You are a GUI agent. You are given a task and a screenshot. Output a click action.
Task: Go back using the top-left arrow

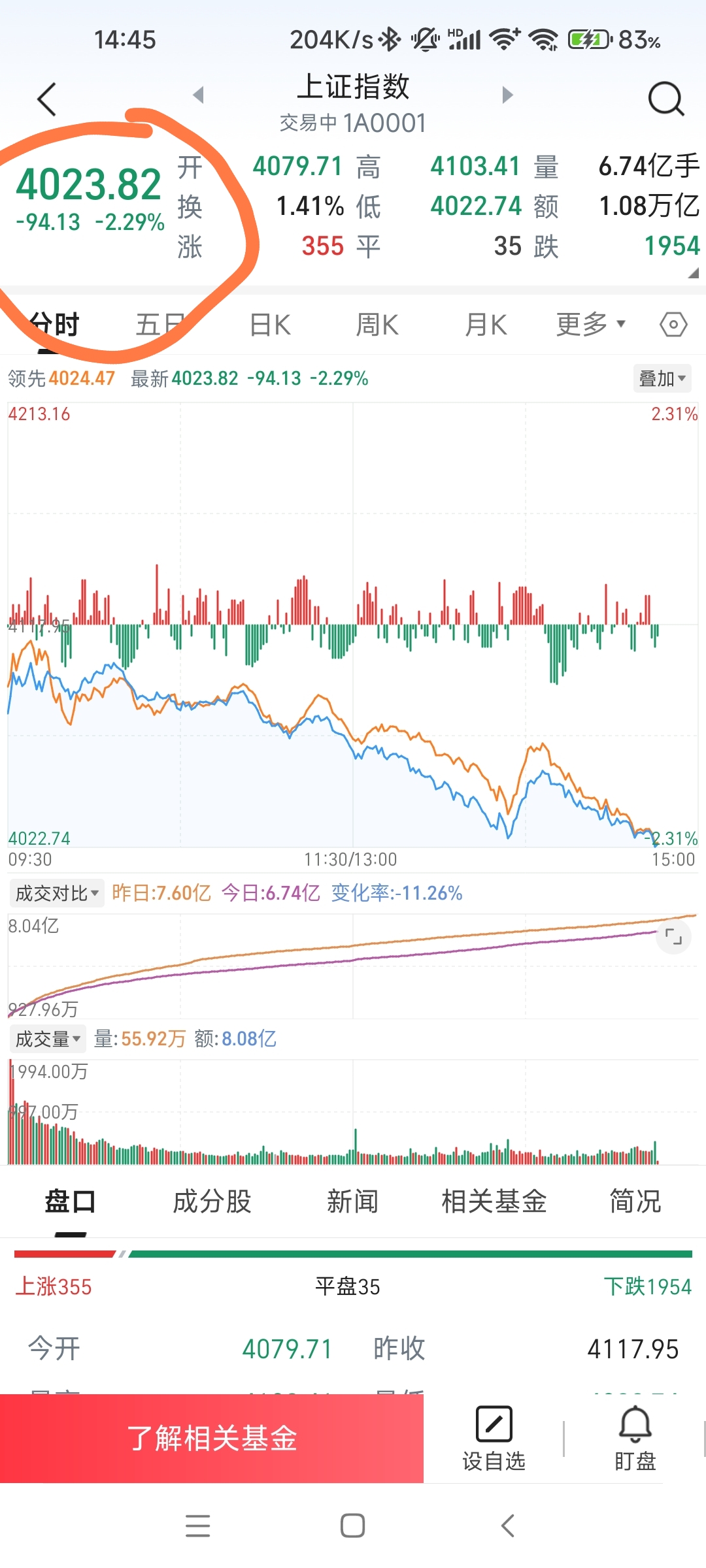pyautogui.click(x=47, y=99)
